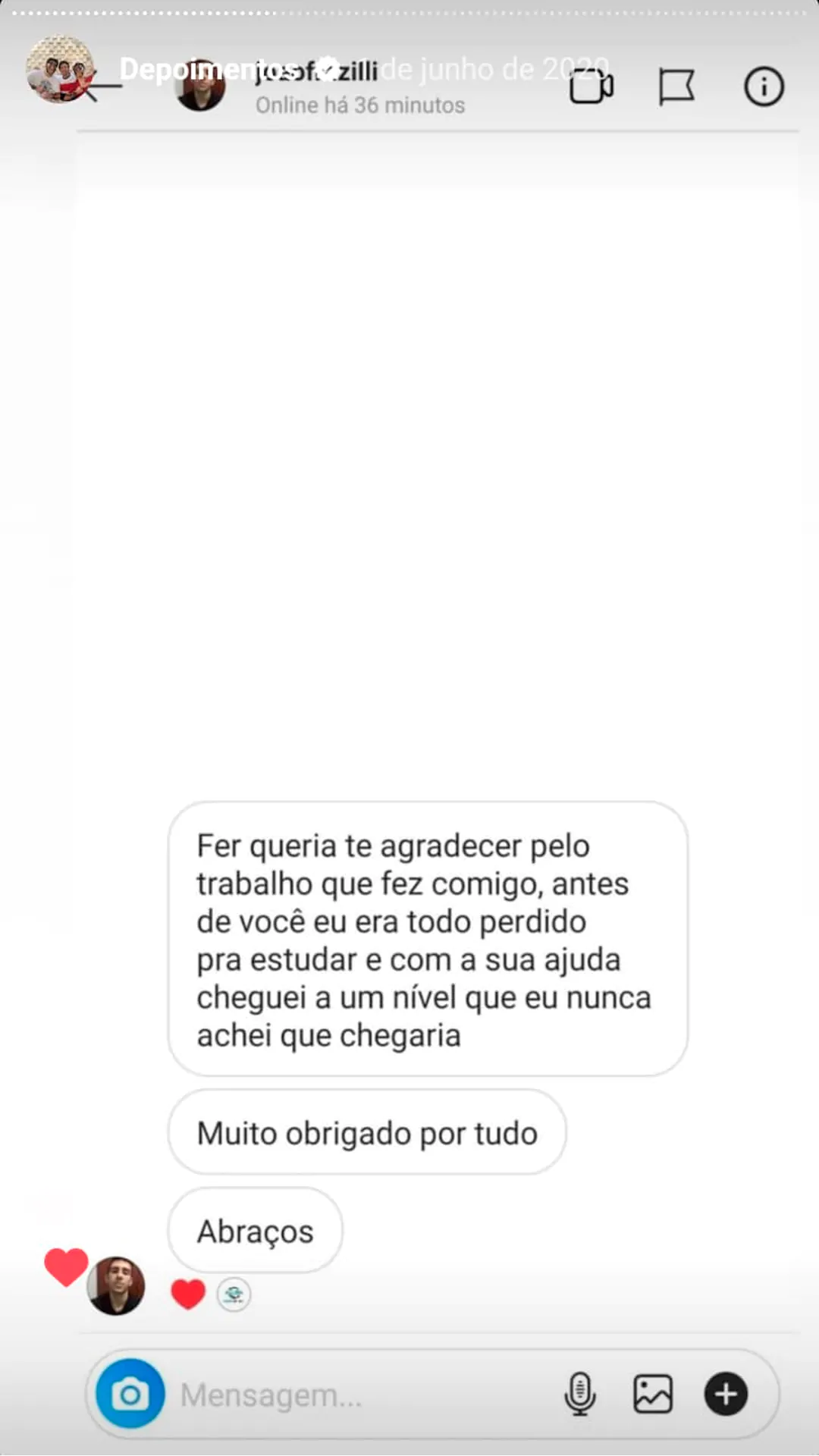Record a voice message with the microphone icon
Viewport: 819px width, 1456px height.
(x=581, y=1394)
